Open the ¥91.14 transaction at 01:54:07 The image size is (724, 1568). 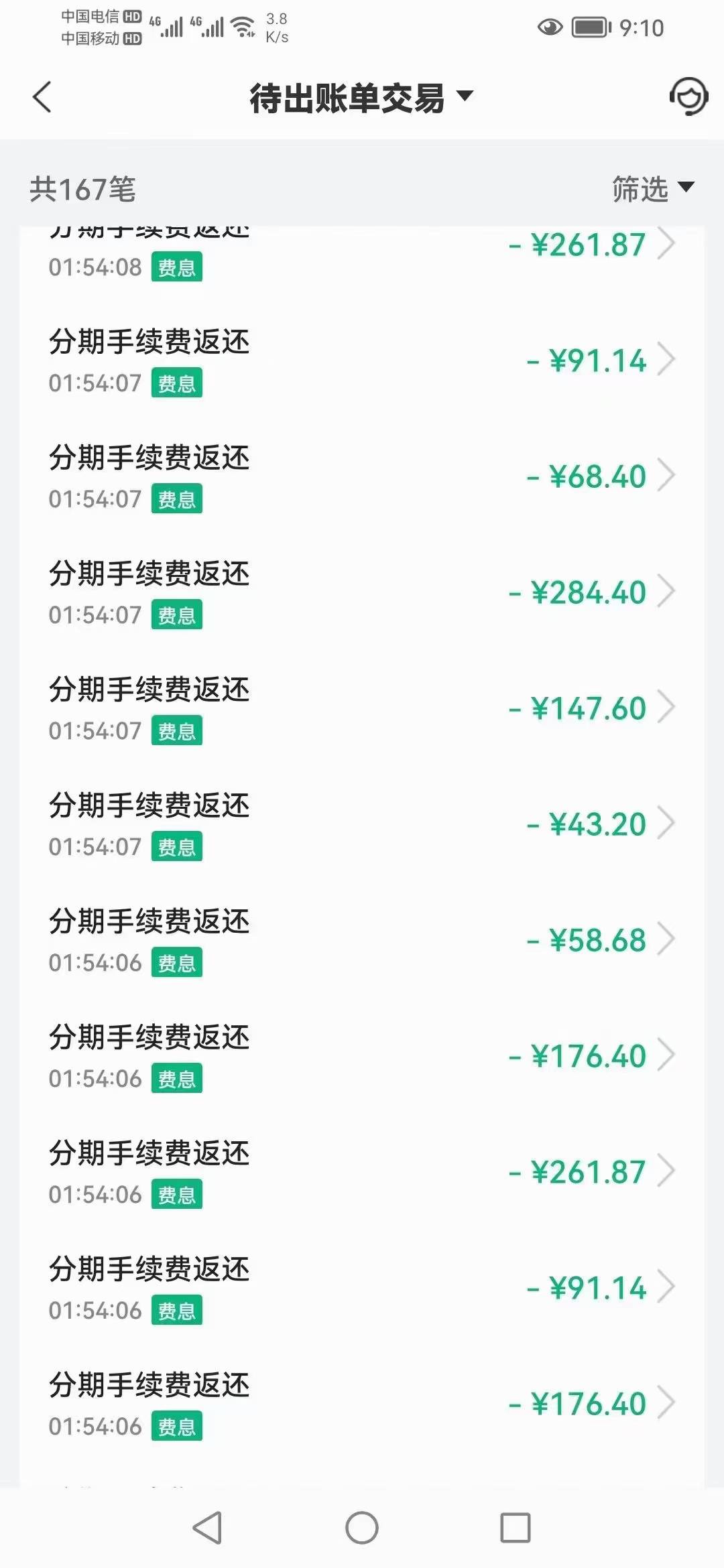click(x=362, y=361)
